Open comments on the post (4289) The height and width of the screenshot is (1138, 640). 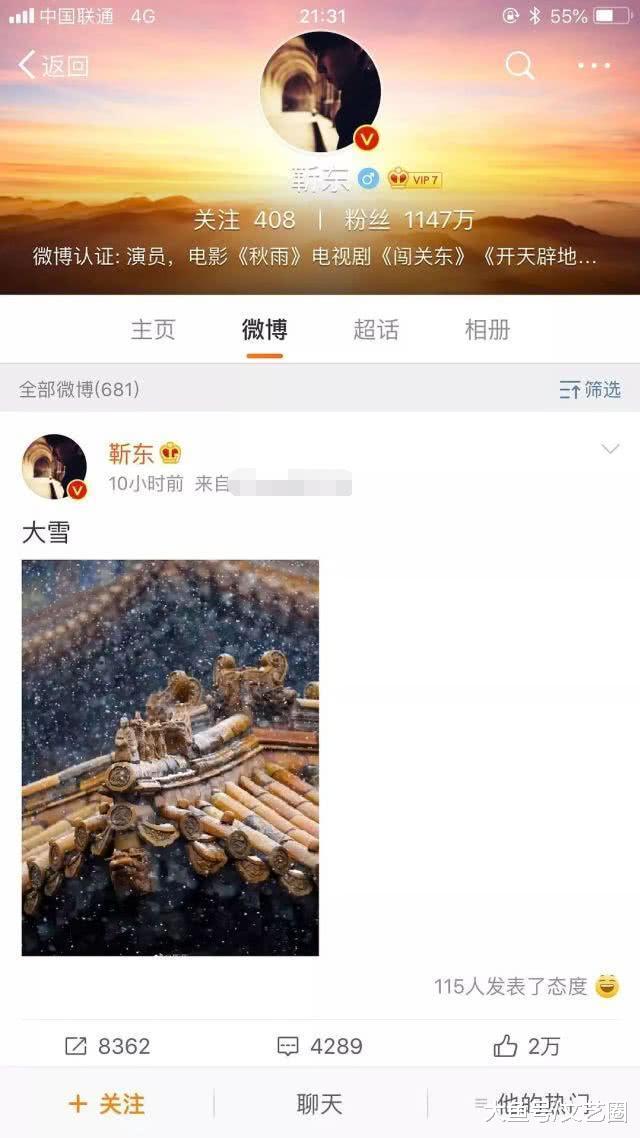(x=320, y=1046)
